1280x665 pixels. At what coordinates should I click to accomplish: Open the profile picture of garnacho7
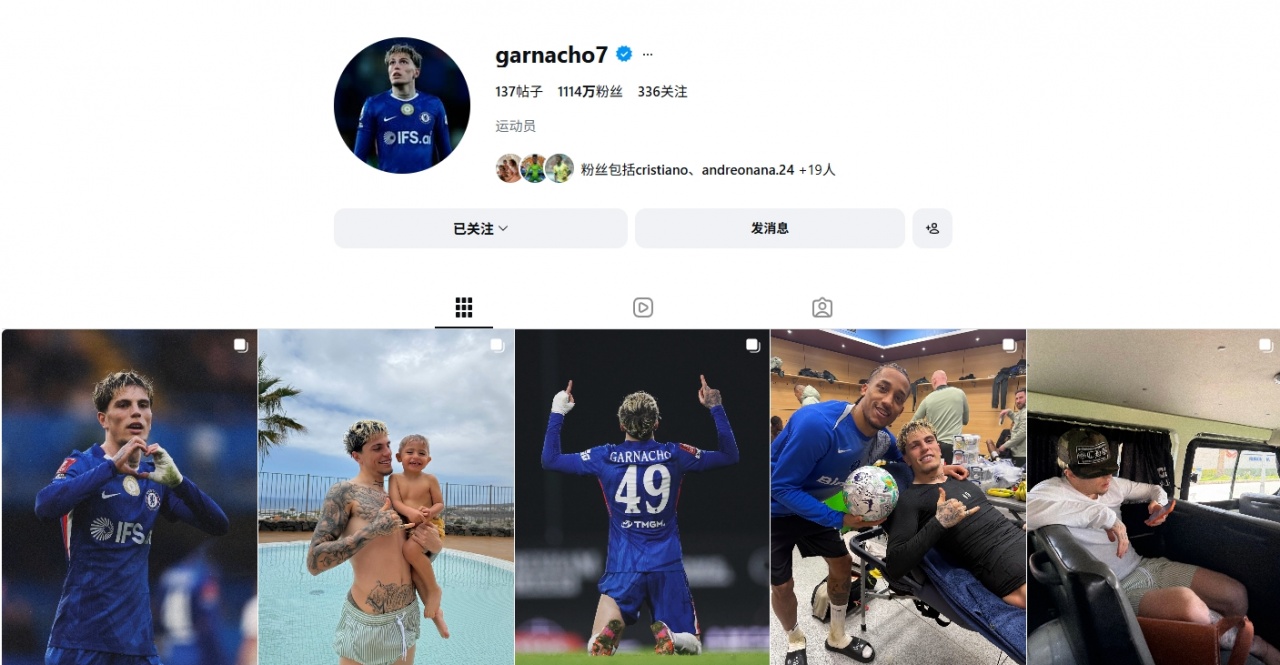402,106
